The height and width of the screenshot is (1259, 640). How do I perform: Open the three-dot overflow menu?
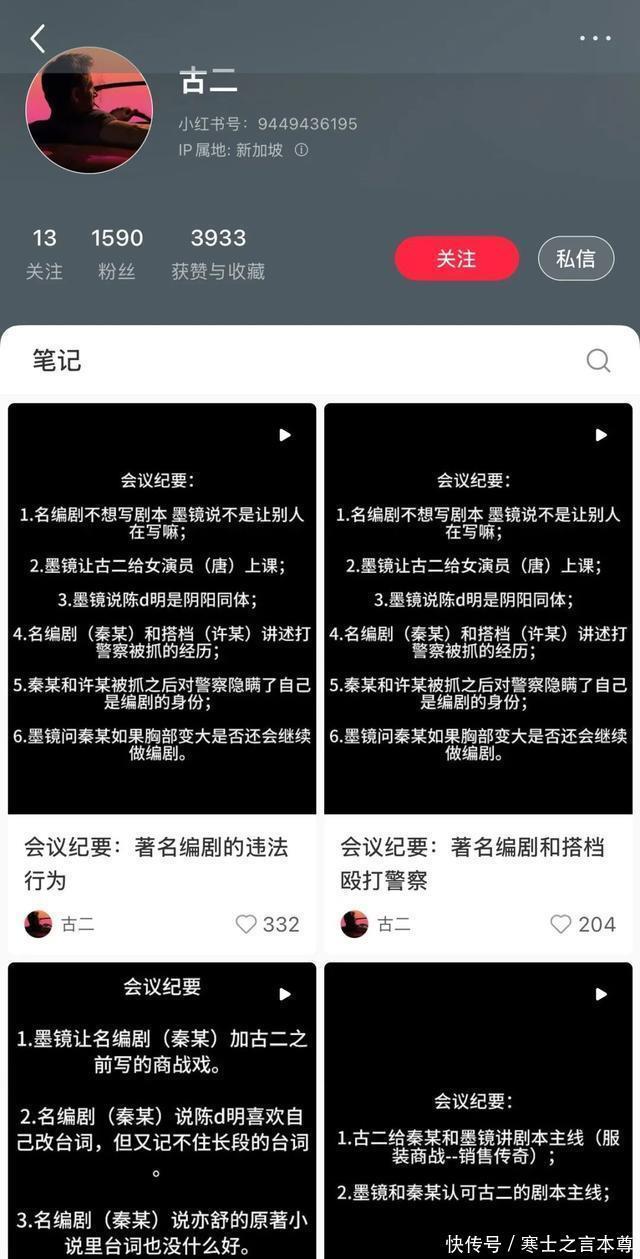coord(595,39)
